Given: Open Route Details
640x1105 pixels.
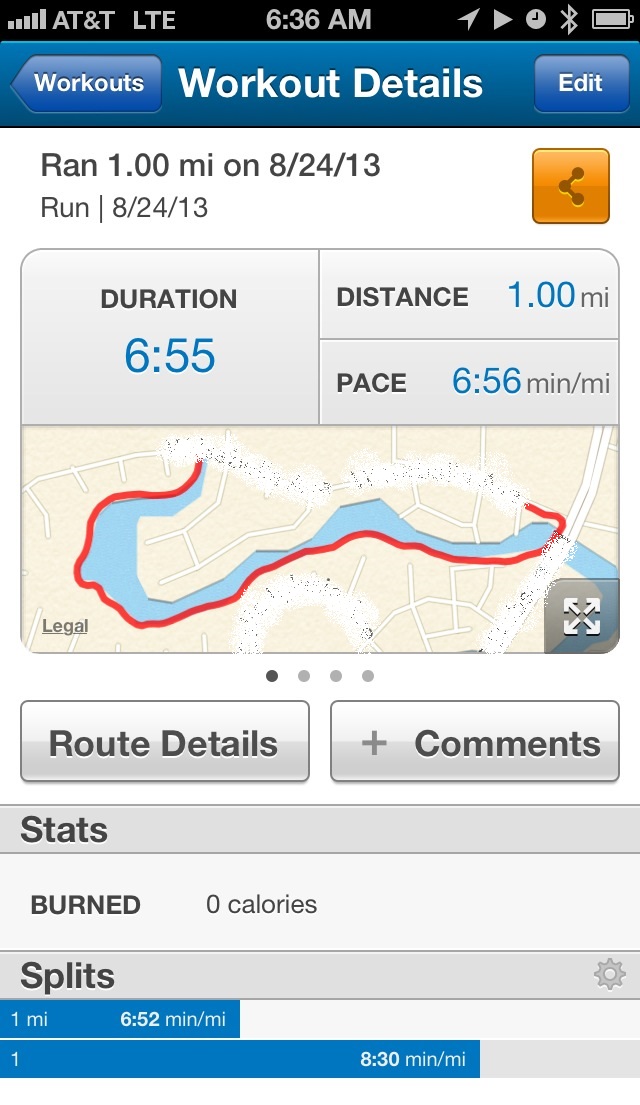Looking at the screenshot, I should 165,741.
